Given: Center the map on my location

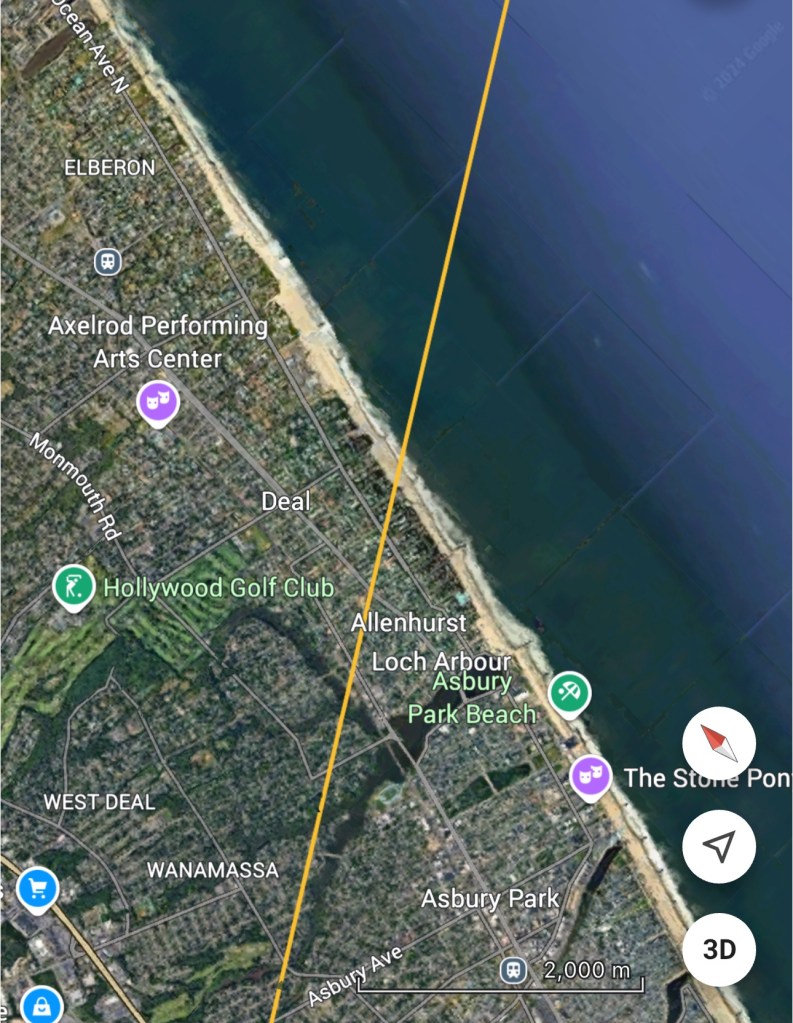Looking at the screenshot, I should [x=718, y=846].
